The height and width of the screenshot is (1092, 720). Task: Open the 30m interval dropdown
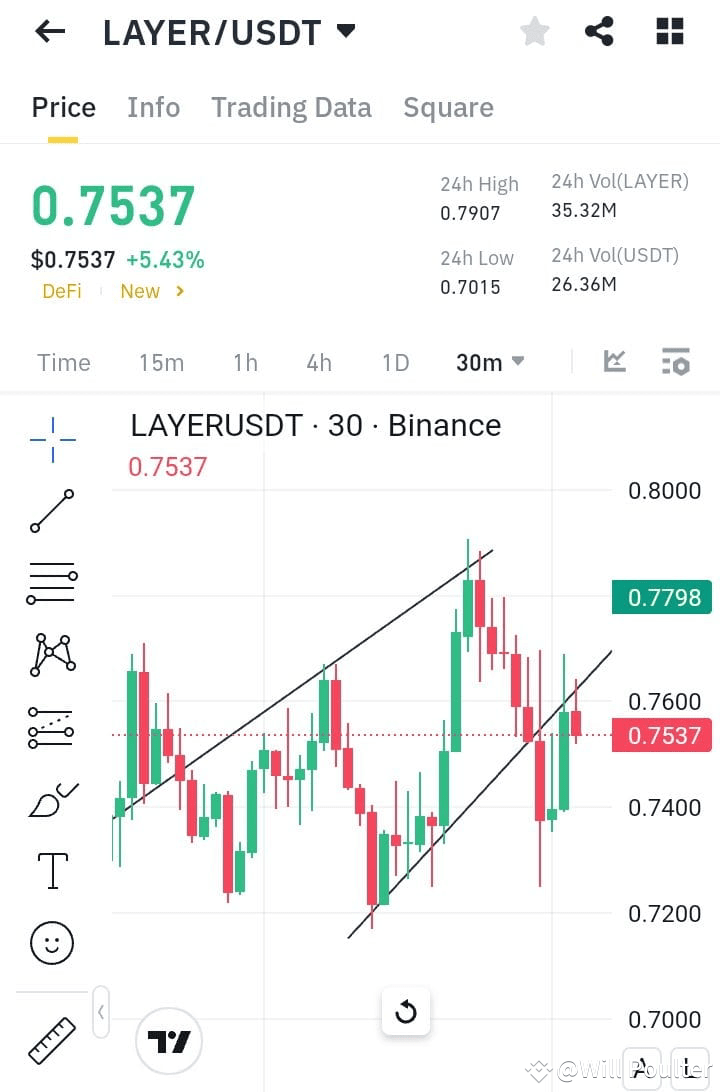pos(489,362)
